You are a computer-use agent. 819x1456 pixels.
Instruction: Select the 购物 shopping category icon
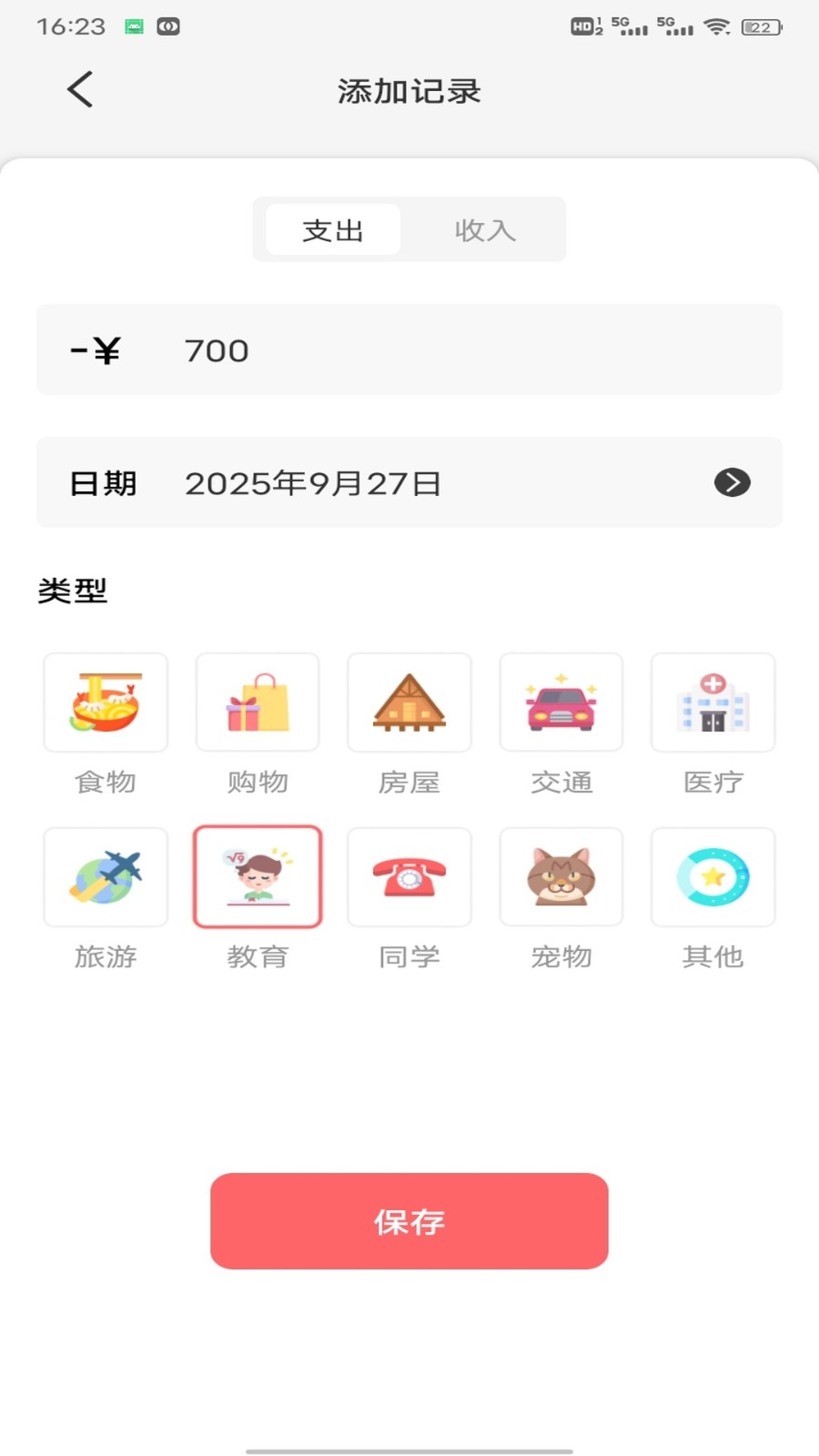click(x=258, y=703)
